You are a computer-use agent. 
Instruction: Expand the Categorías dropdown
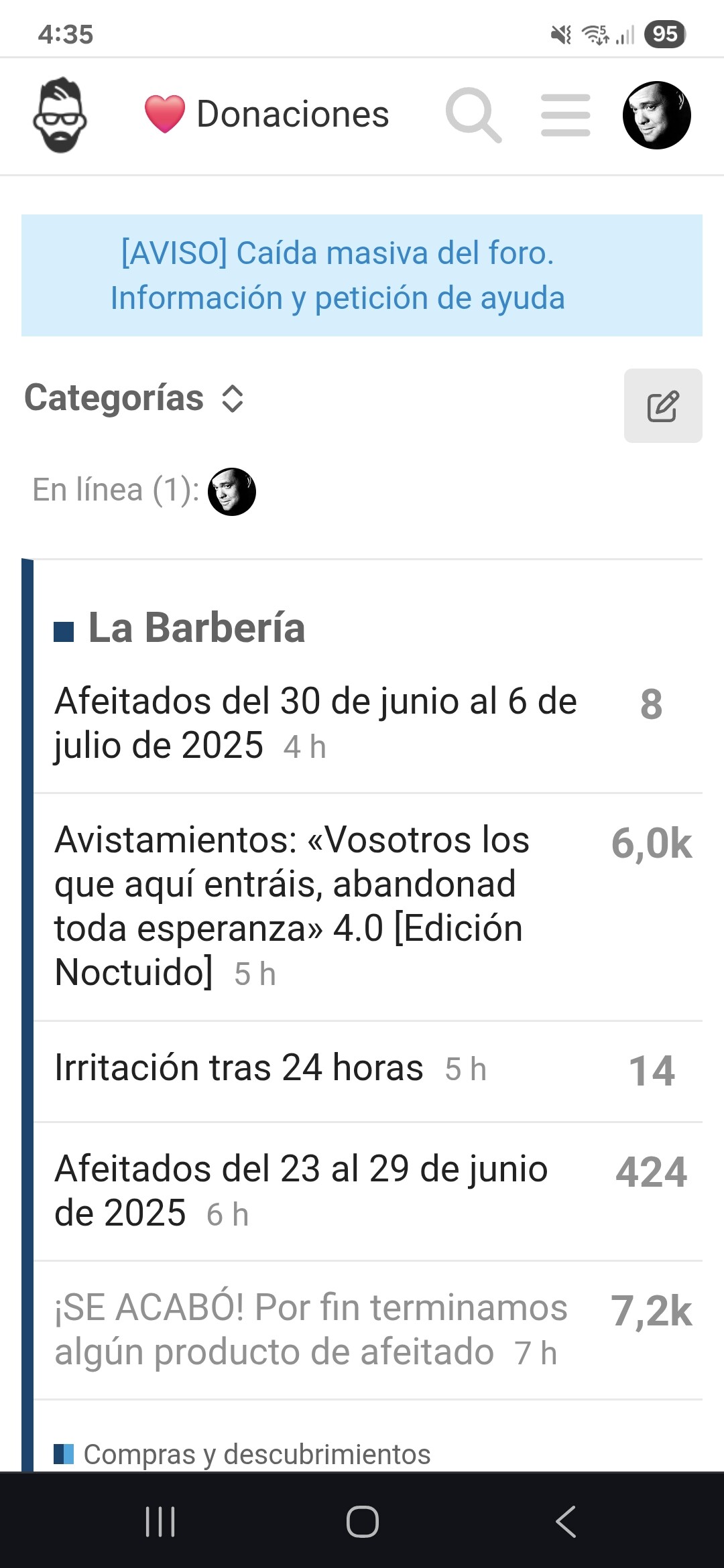[x=134, y=398]
